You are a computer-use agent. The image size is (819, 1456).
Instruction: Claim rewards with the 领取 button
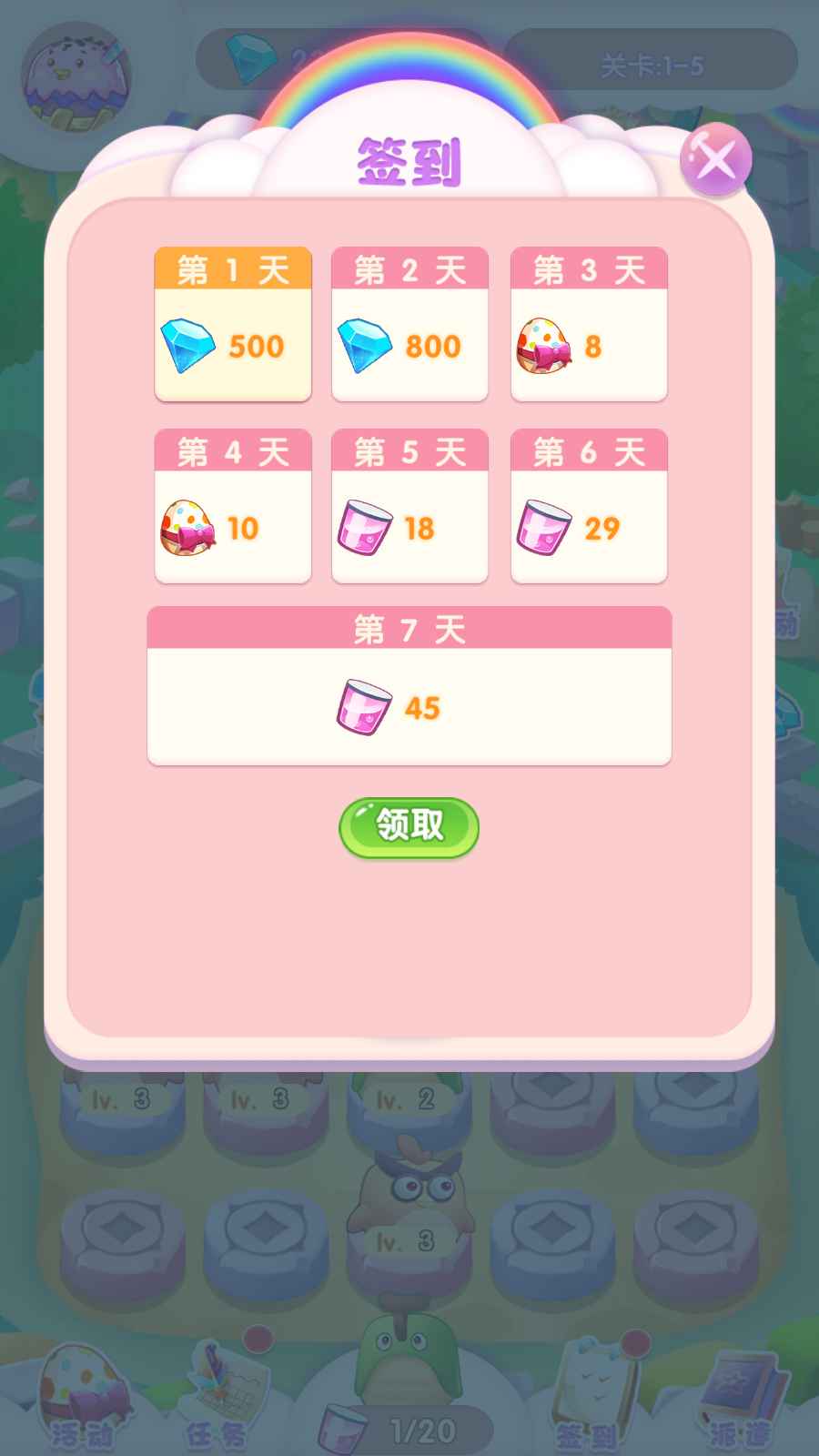(x=408, y=826)
